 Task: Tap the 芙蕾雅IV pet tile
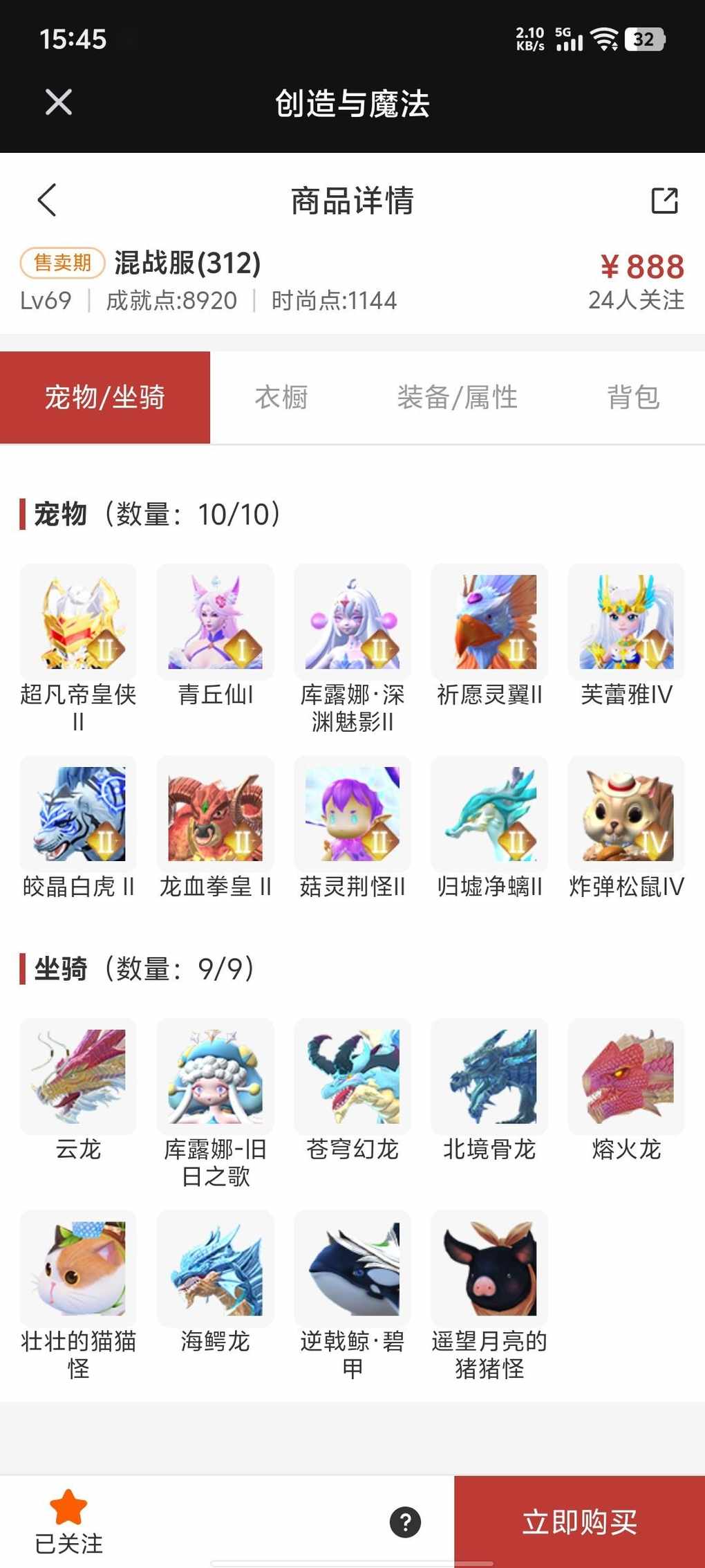626,622
